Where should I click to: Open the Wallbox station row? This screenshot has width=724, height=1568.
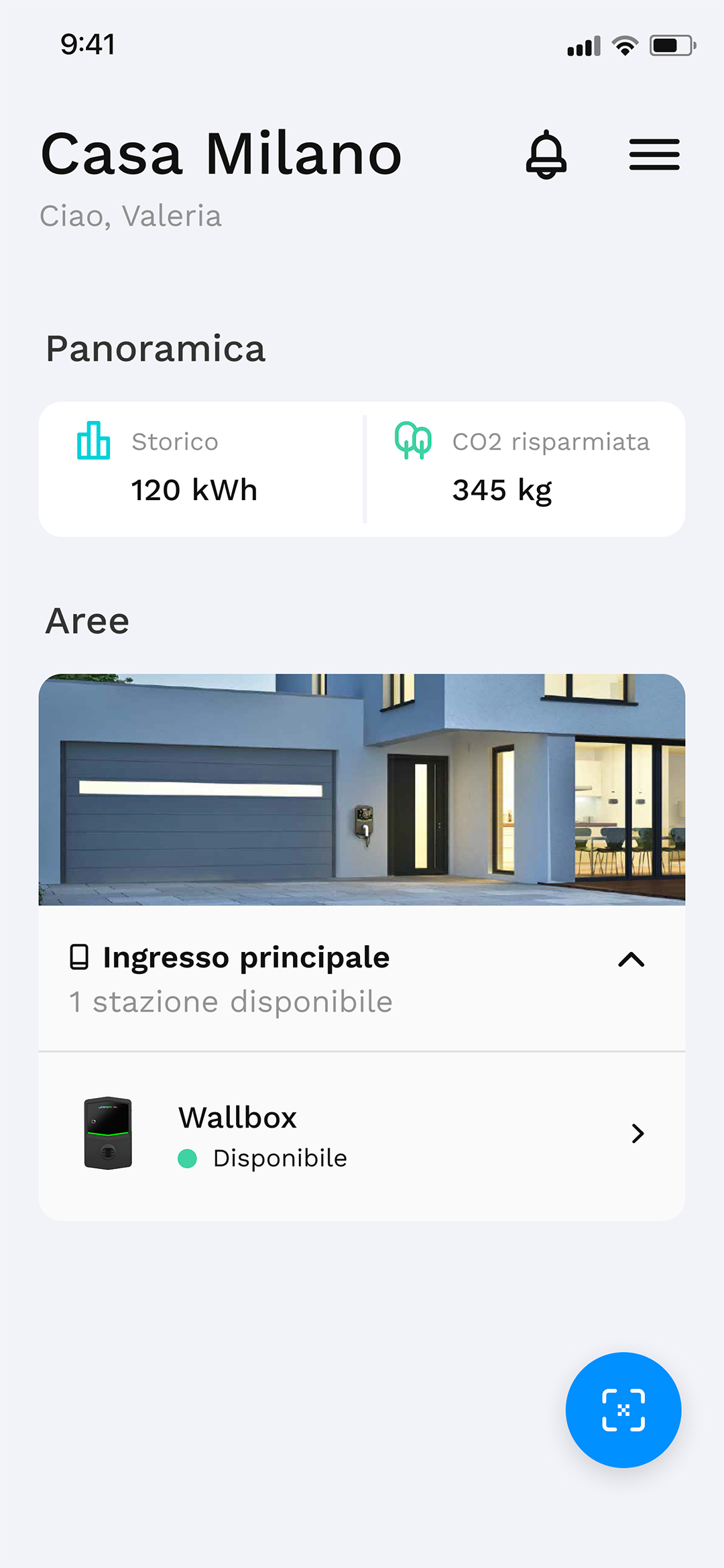pyautogui.click(x=362, y=1136)
